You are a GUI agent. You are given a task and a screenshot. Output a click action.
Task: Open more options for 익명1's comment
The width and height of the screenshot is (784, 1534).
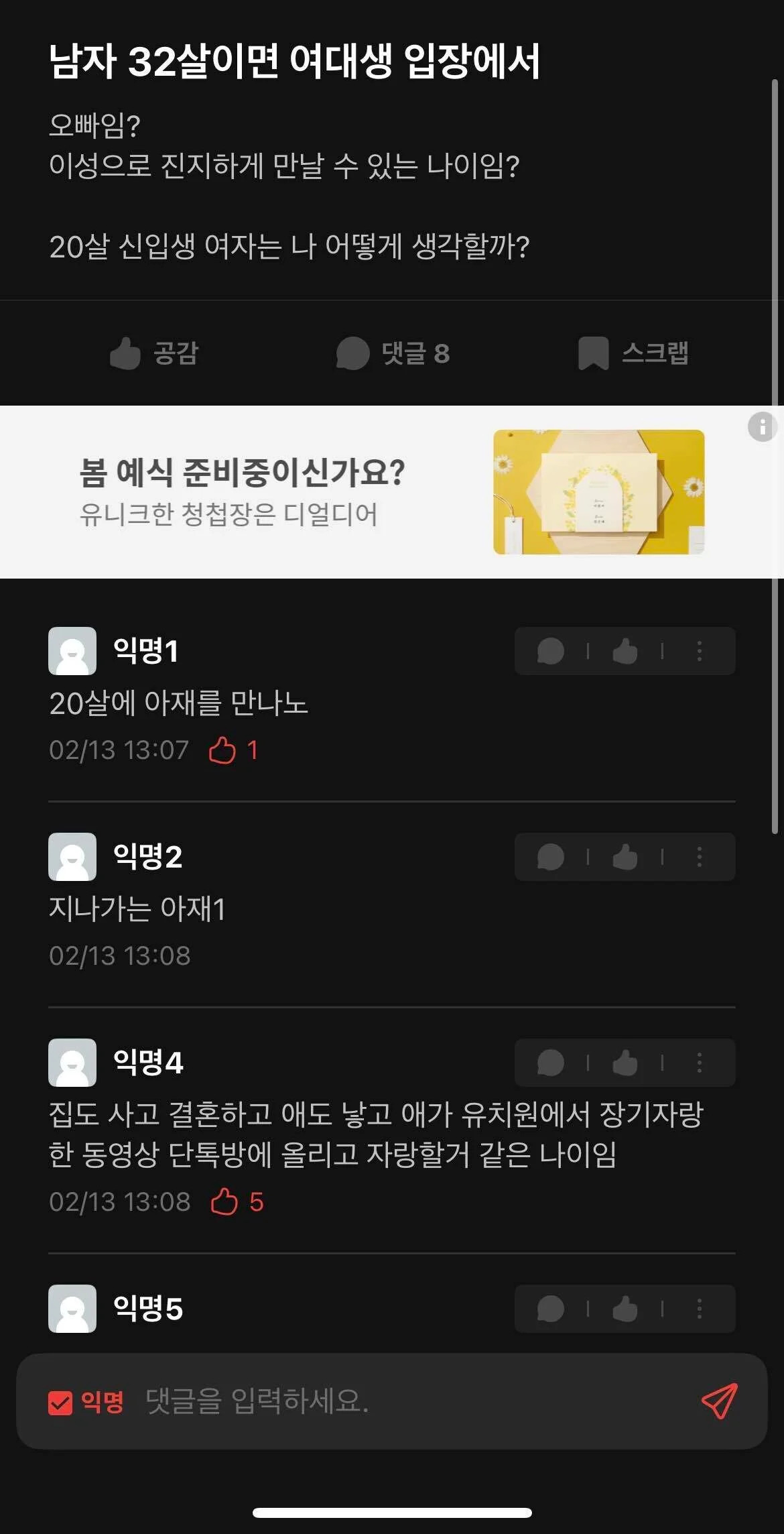click(700, 651)
